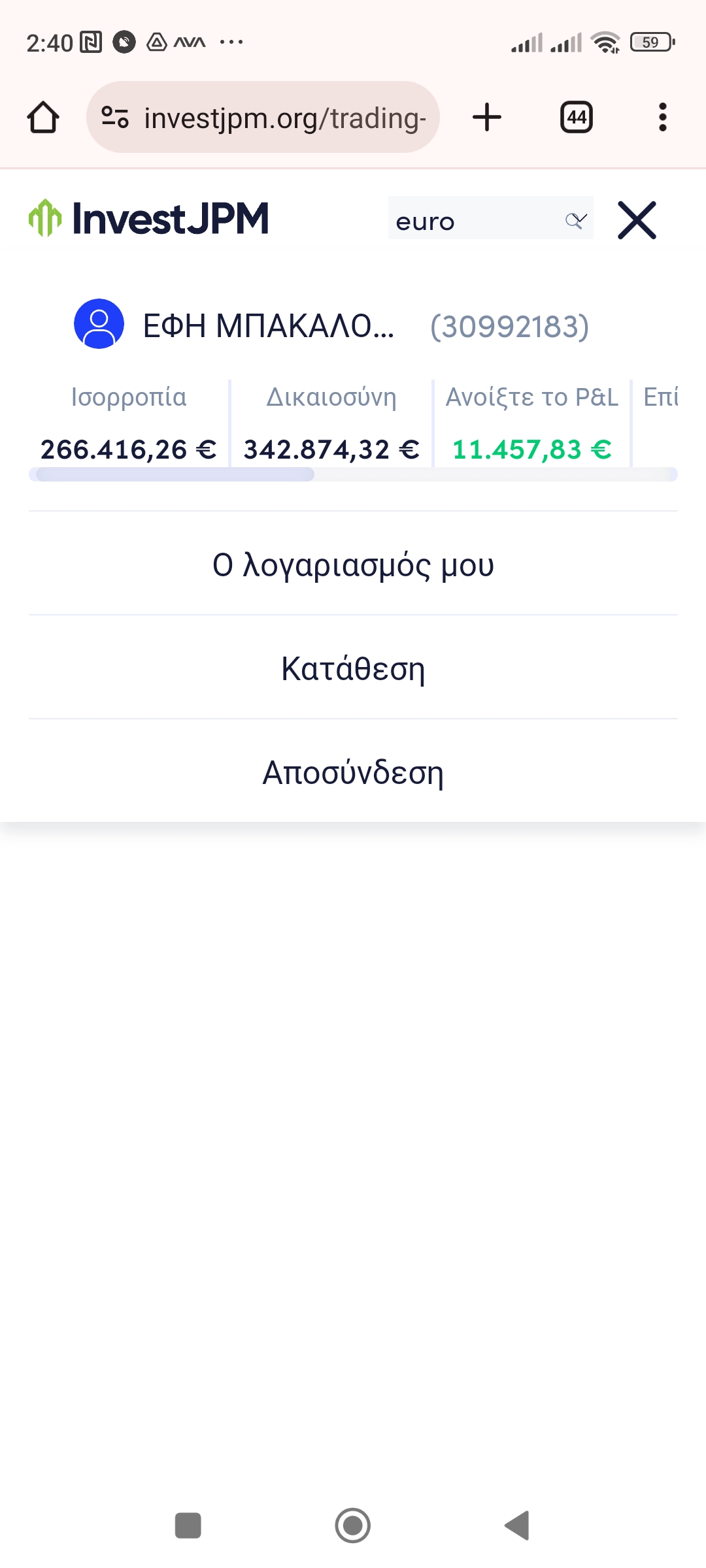This screenshot has height=1568, width=706.
Task: Open a new browser tab
Action: (x=487, y=118)
